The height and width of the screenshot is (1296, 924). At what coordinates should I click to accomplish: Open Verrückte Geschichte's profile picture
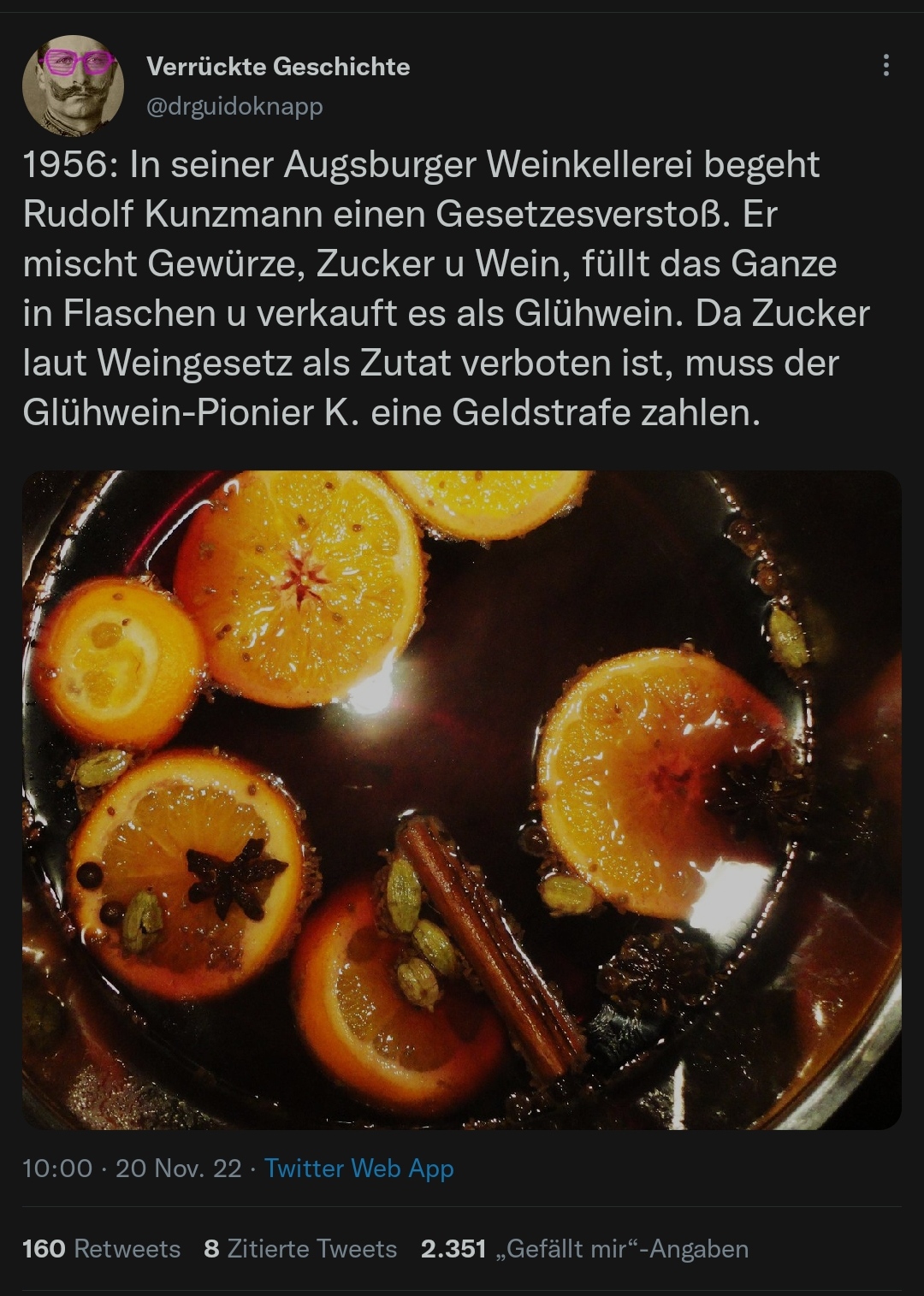click(x=73, y=86)
